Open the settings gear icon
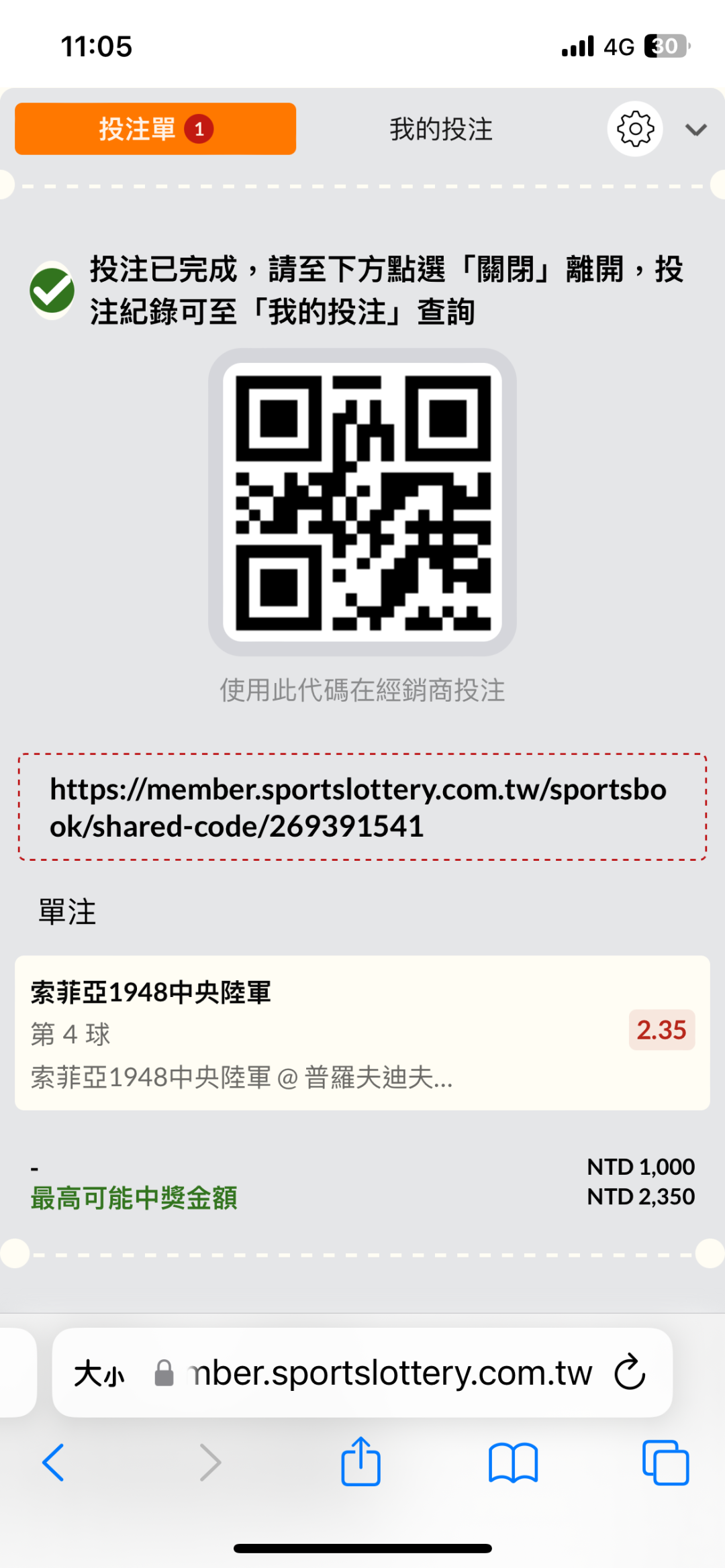The width and height of the screenshot is (725, 1568). [x=635, y=129]
